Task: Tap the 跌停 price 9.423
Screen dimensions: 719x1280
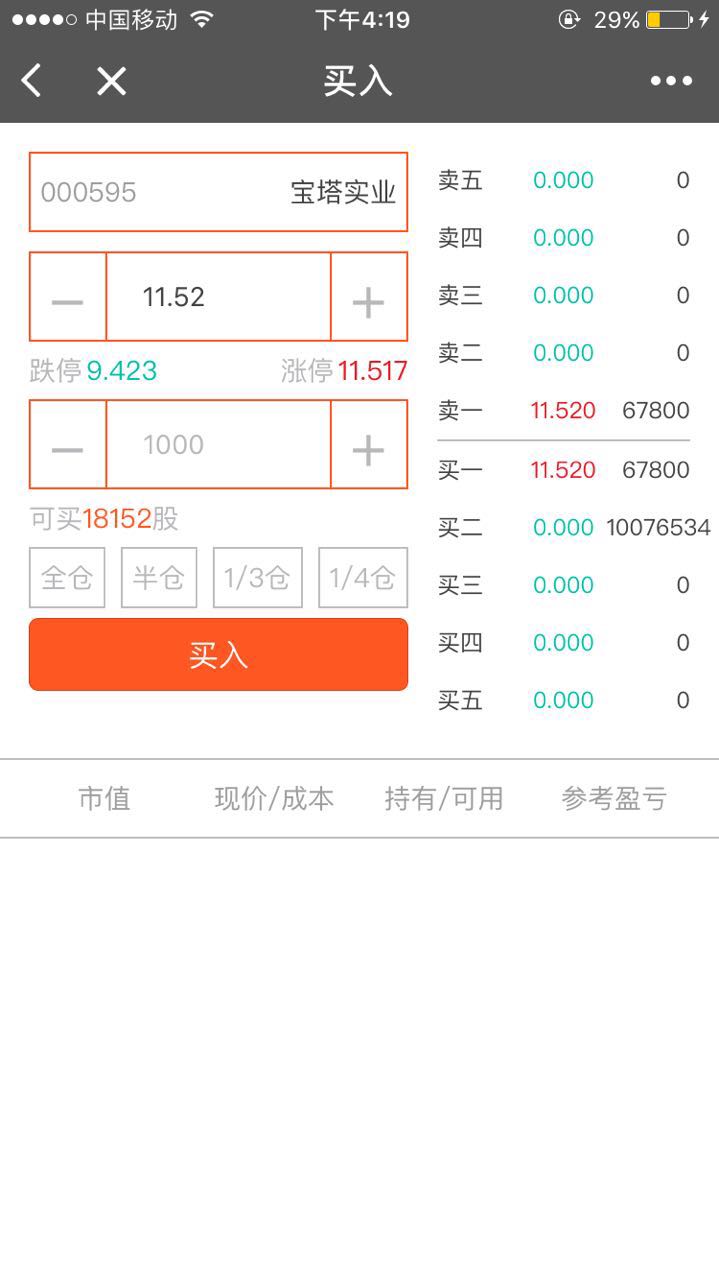Action: (x=121, y=372)
